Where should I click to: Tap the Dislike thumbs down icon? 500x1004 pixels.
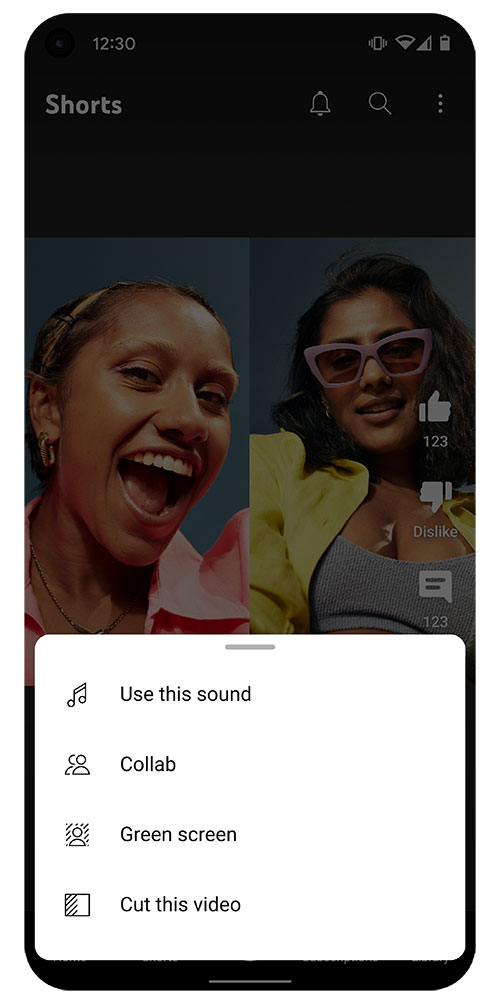435,497
